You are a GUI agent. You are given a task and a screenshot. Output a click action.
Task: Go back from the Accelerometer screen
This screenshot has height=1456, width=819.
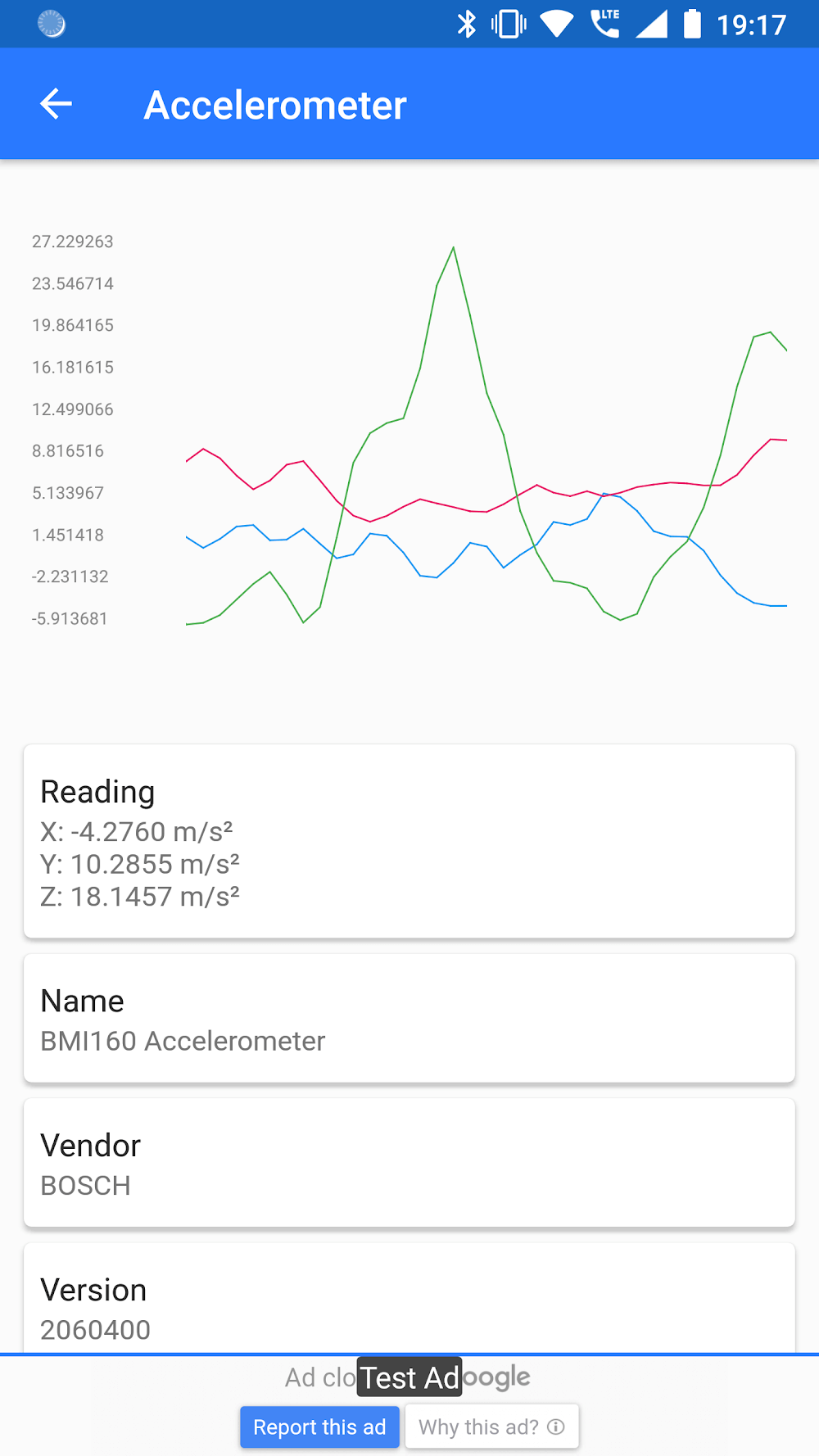(56, 104)
